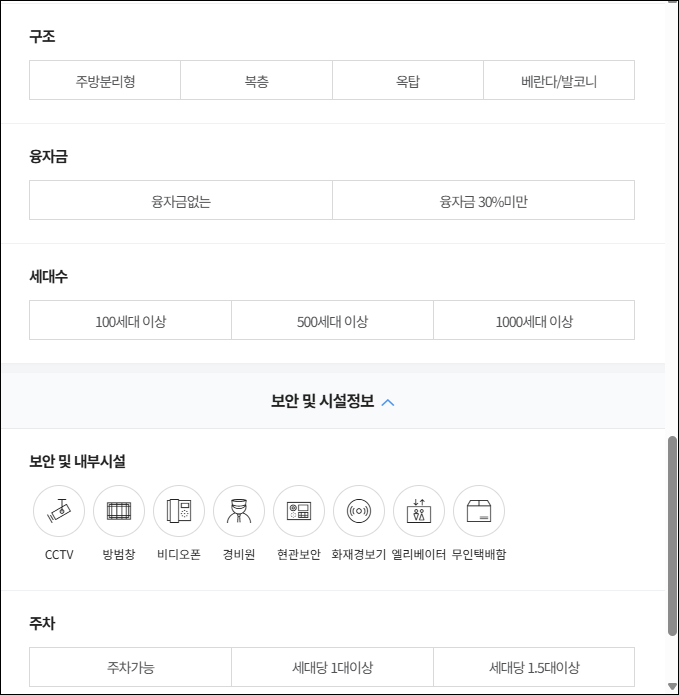Select 융자금 30%미만 filter
This screenshot has width=679, height=695.
point(483,201)
